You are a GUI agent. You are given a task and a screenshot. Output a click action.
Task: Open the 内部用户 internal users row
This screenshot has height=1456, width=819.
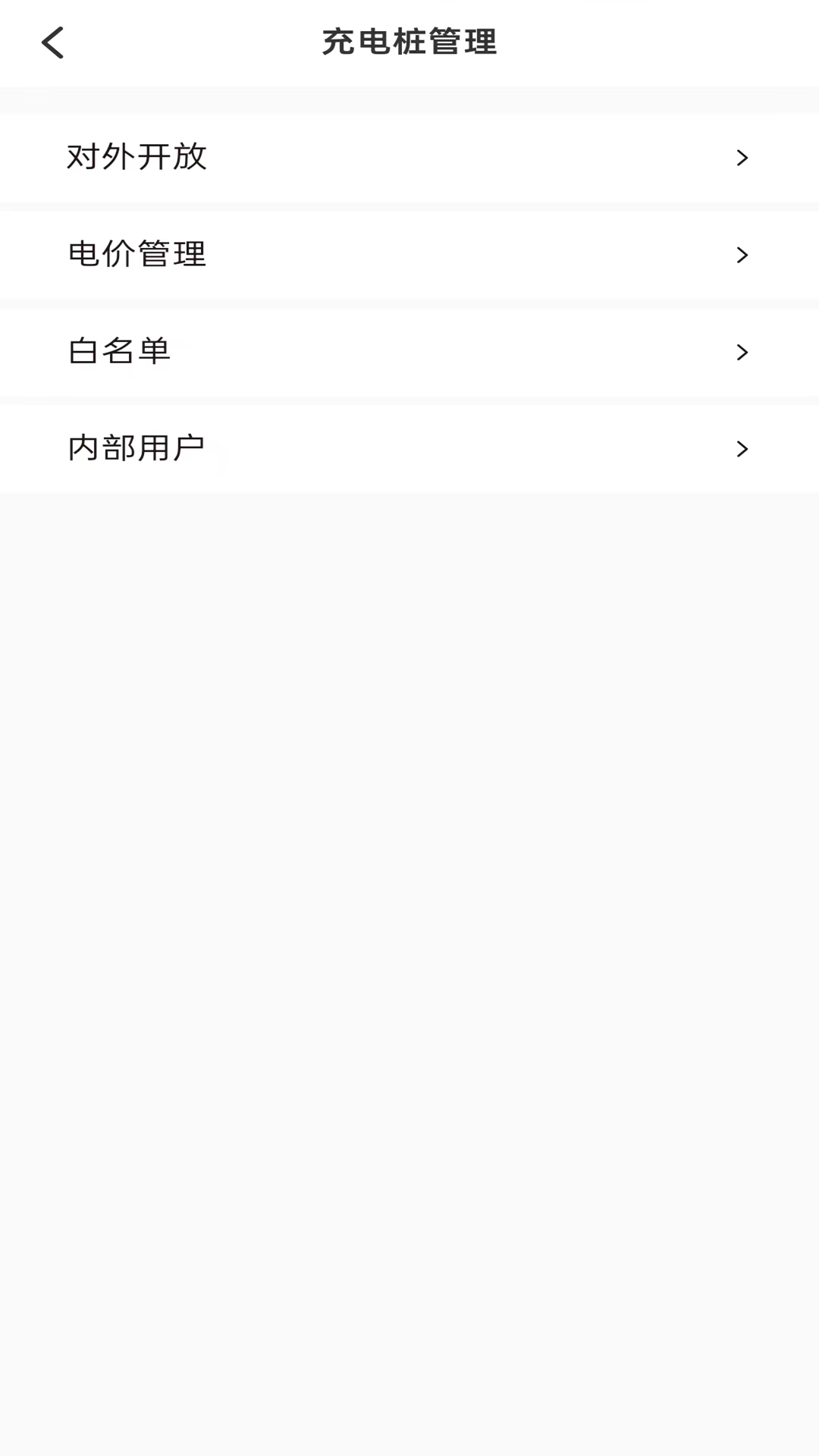tap(303, 448)
